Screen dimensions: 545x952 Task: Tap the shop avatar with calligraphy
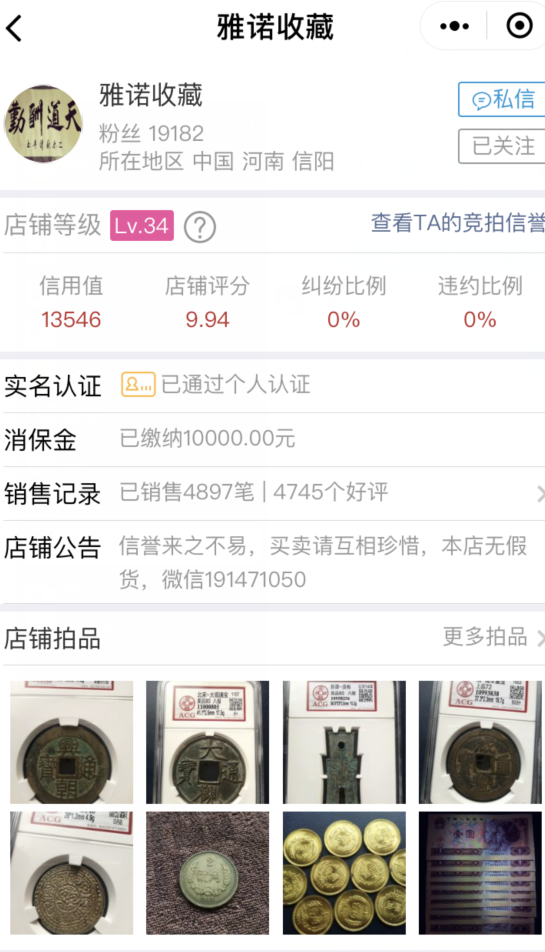(x=43, y=124)
